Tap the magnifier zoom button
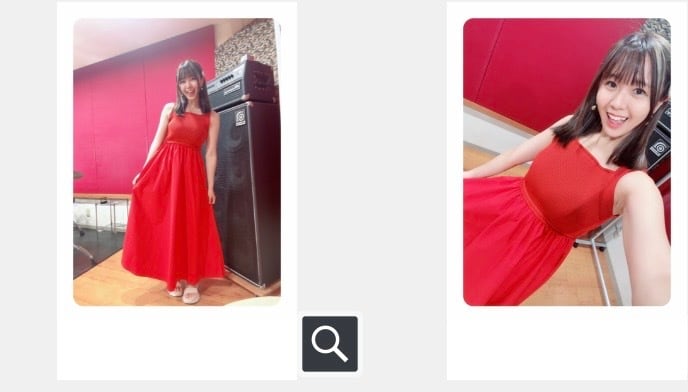The width and height of the screenshot is (688, 392). click(x=330, y=344)
